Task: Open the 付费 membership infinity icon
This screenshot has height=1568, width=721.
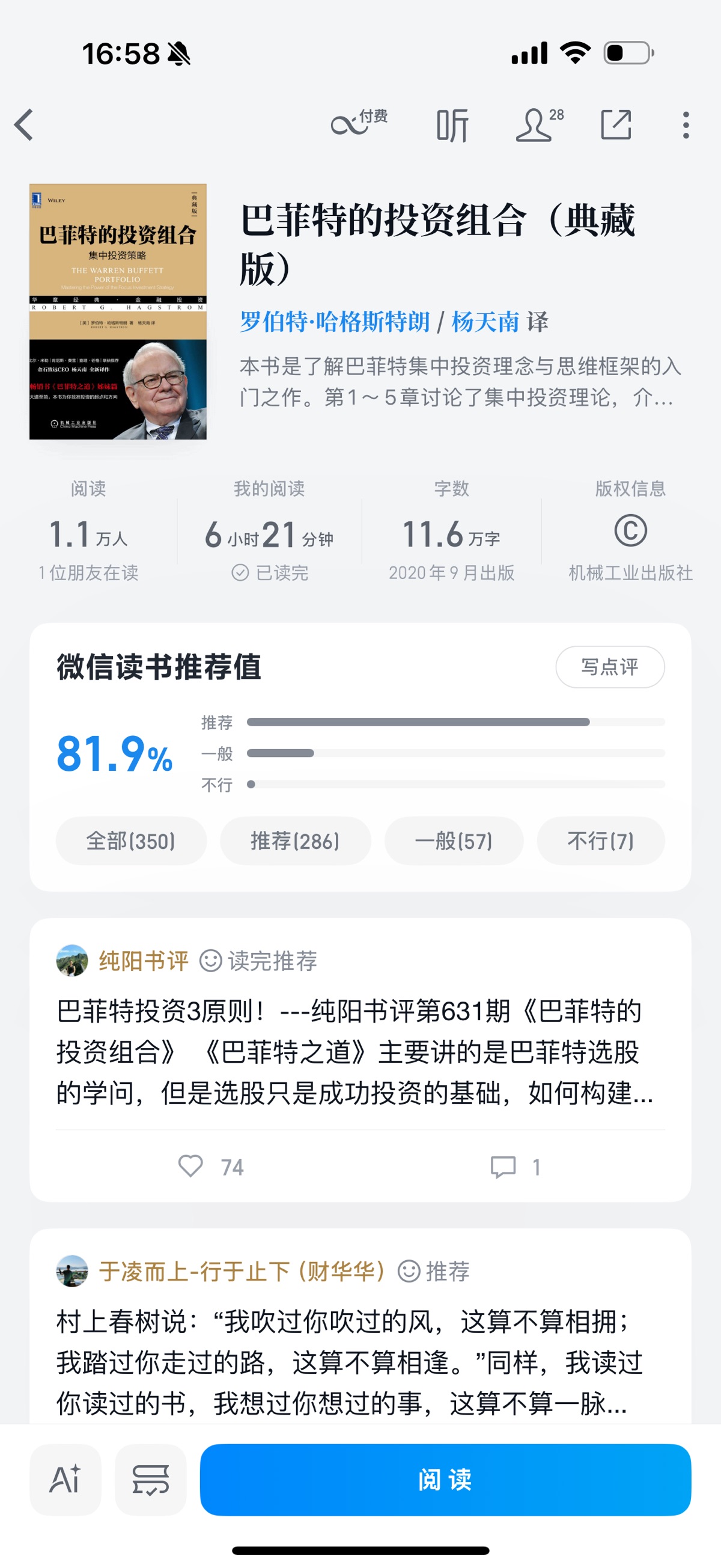Action: pos(358,124)
